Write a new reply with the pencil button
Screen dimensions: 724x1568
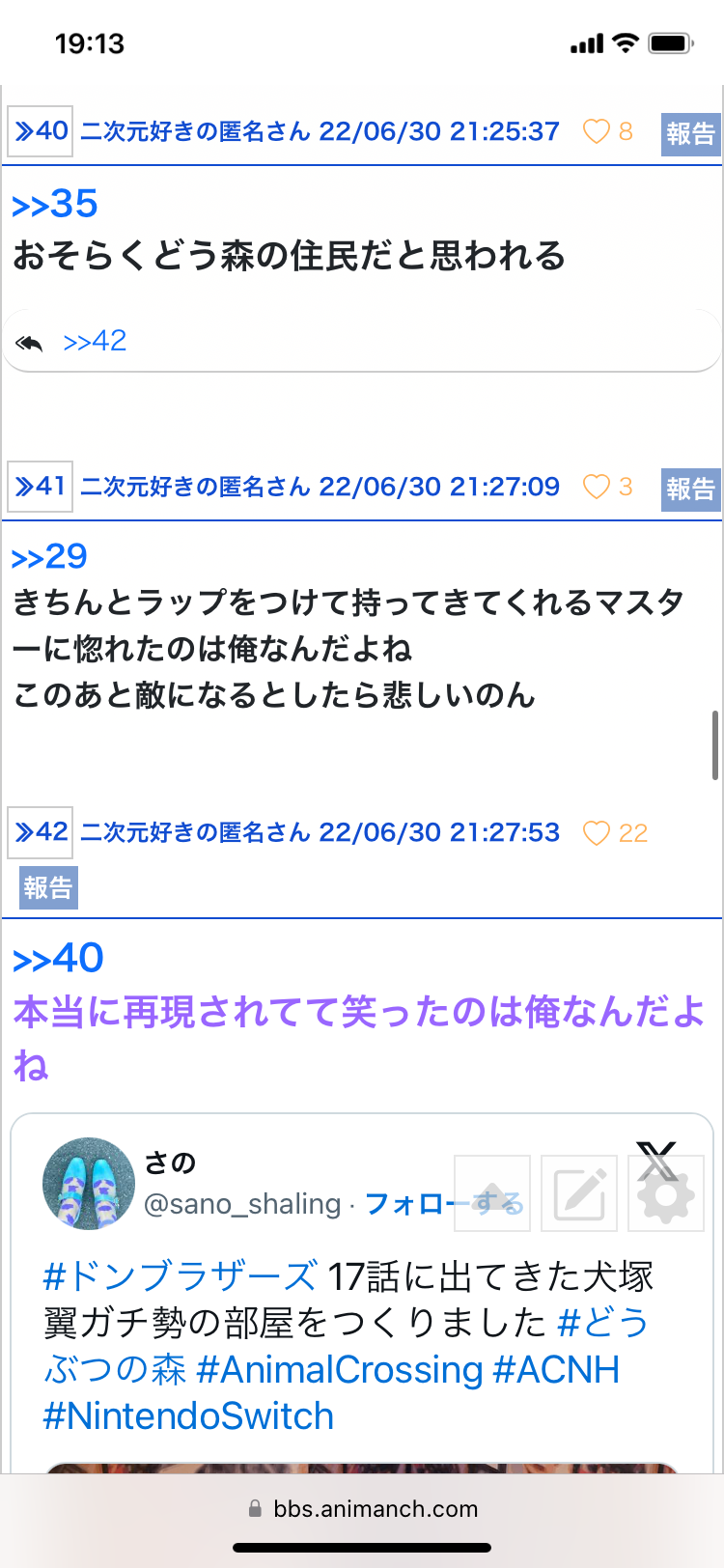579,1193
